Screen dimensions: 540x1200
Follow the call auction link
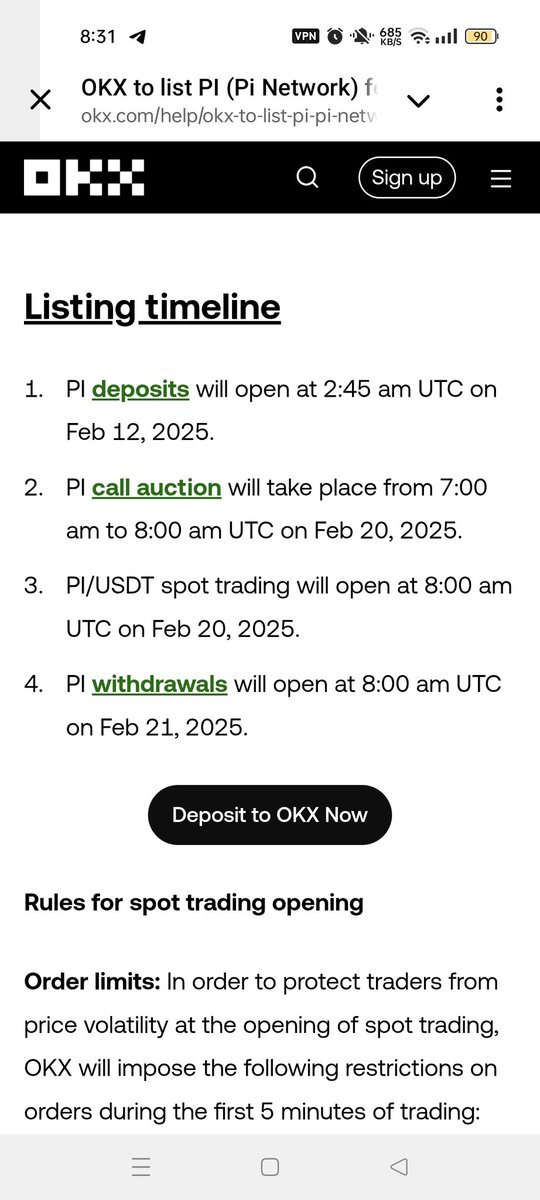[x=156, y=488]
